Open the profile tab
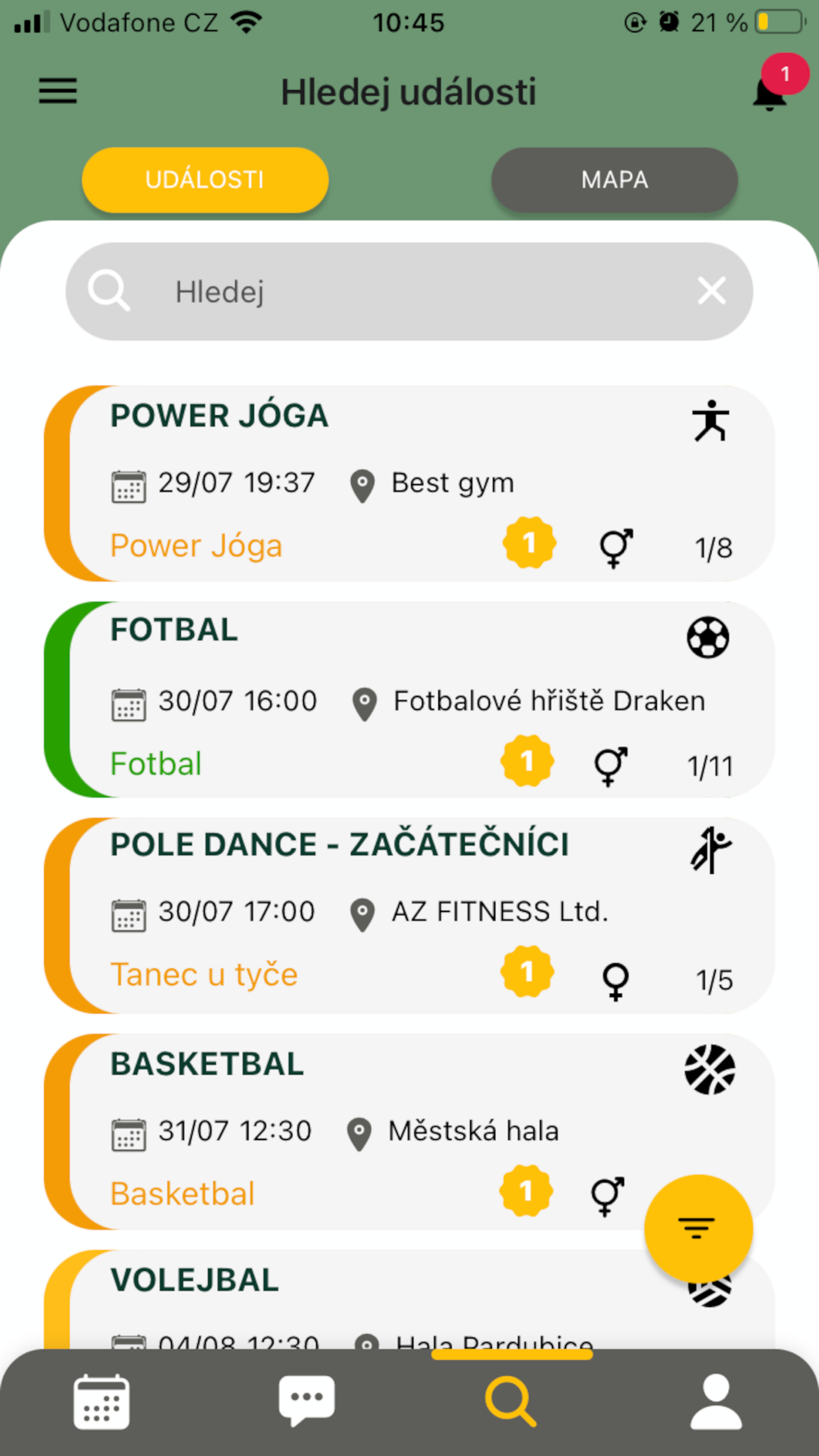 [x=716, y=1402]
